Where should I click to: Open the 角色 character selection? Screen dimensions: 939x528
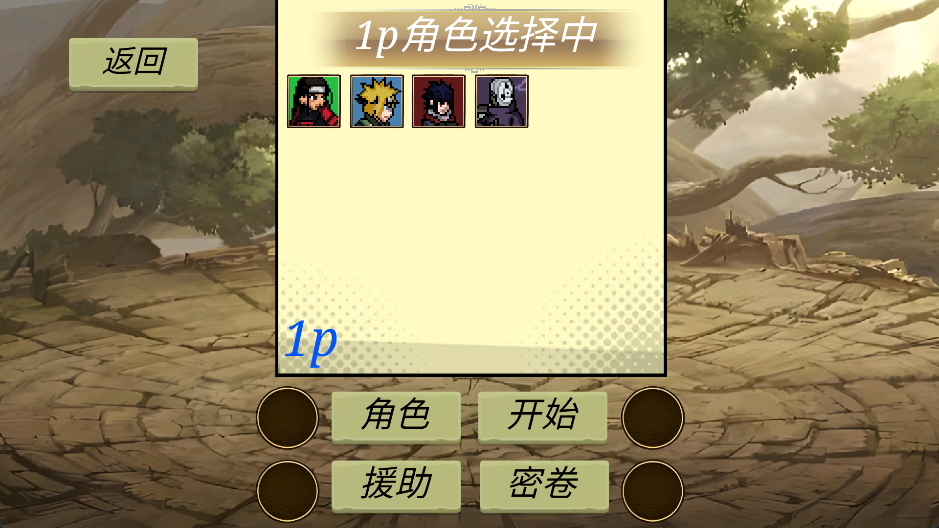click(396, 416)
